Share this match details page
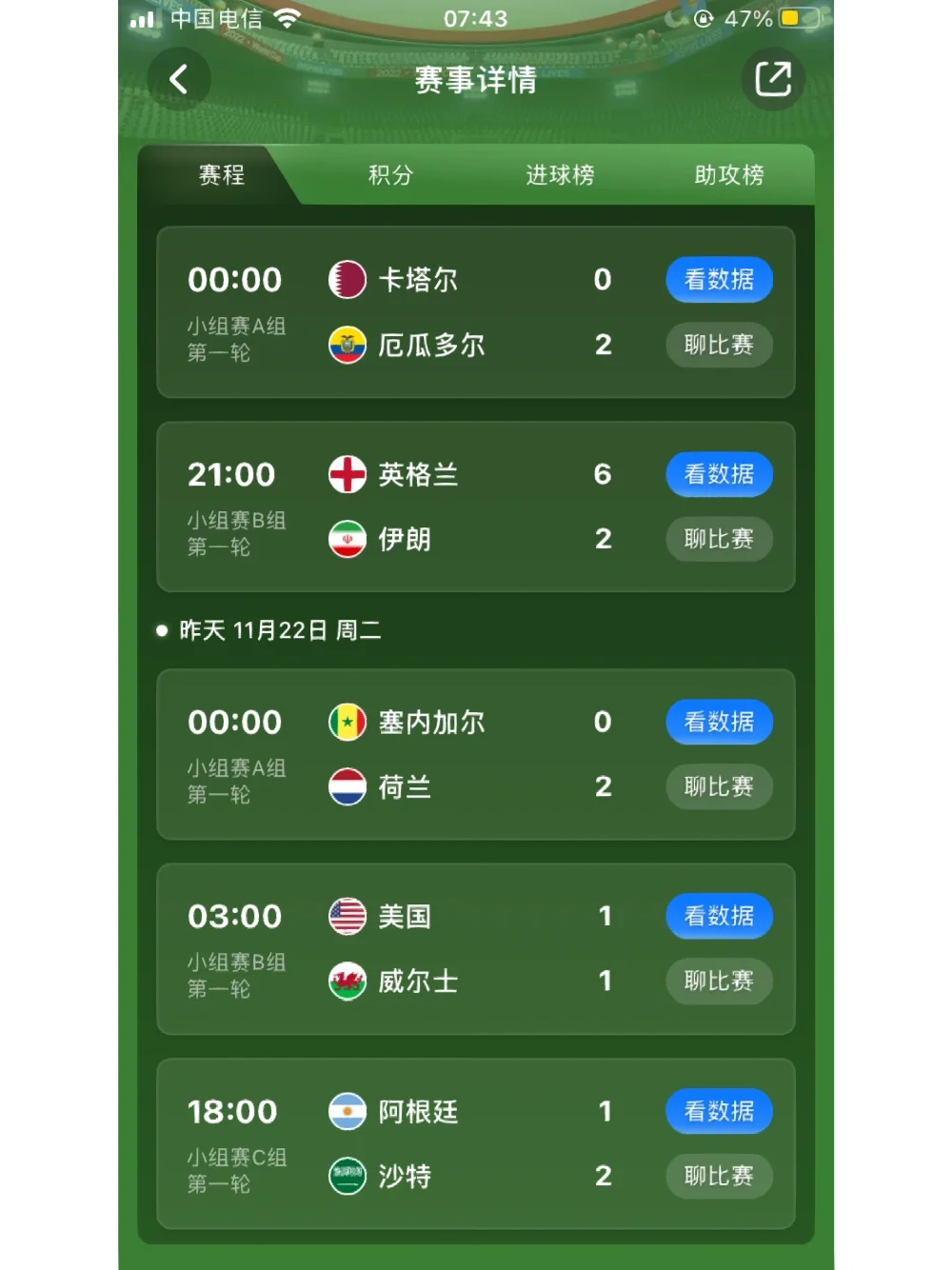The image size is (952, 1270). click(772, 79)
